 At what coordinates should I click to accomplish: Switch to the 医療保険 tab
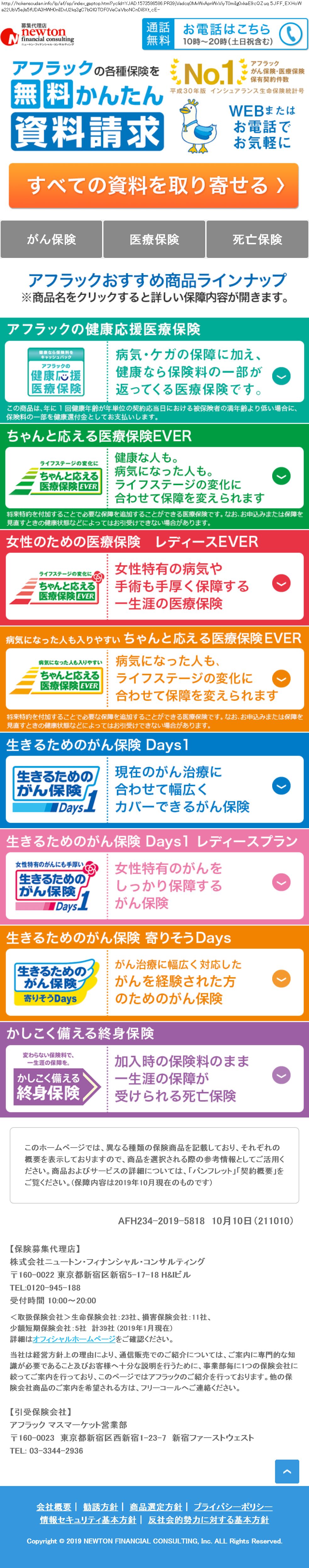click(x=154, y=239)
